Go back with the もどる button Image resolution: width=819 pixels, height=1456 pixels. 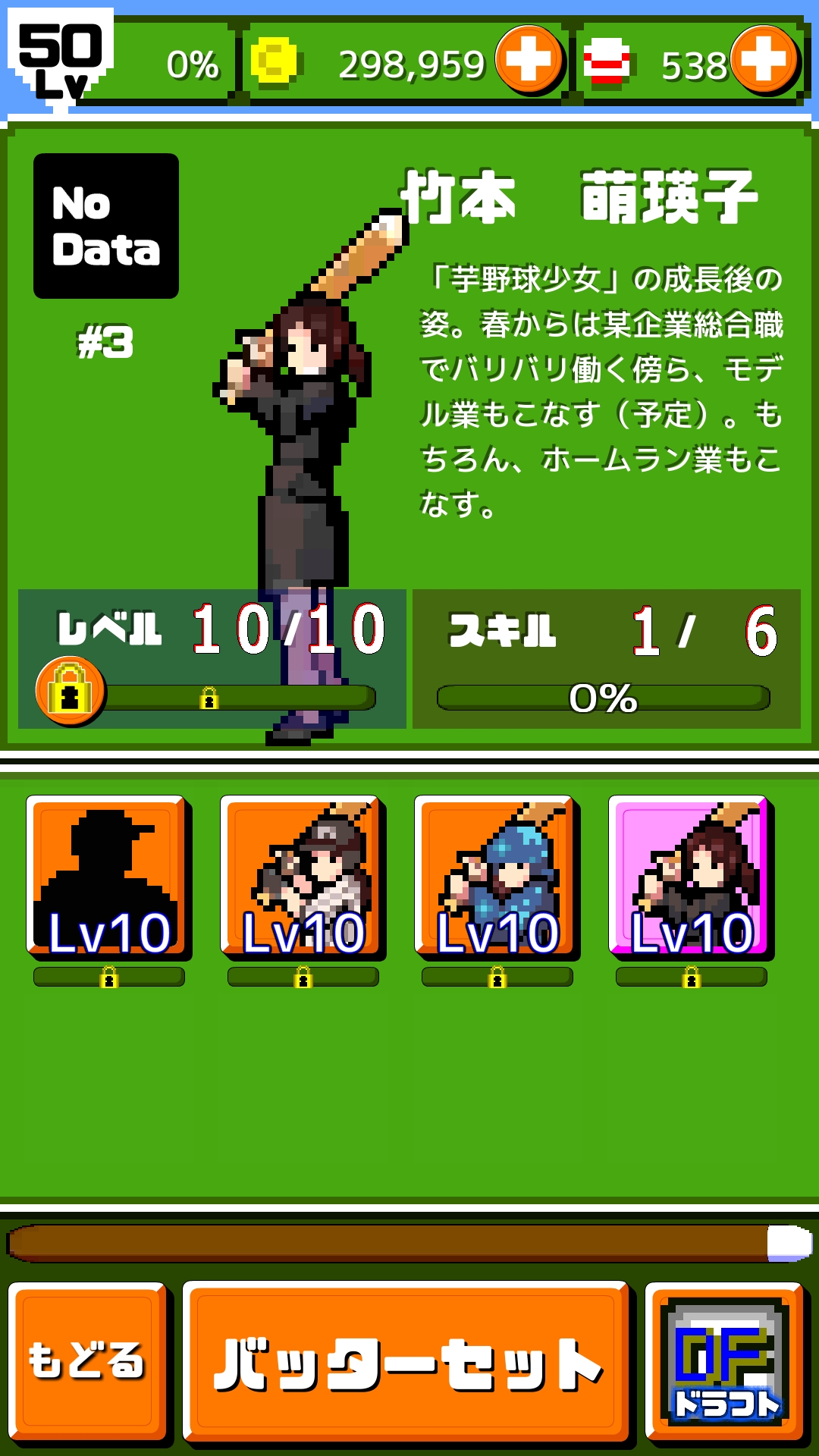click(x=88, y=1362)
